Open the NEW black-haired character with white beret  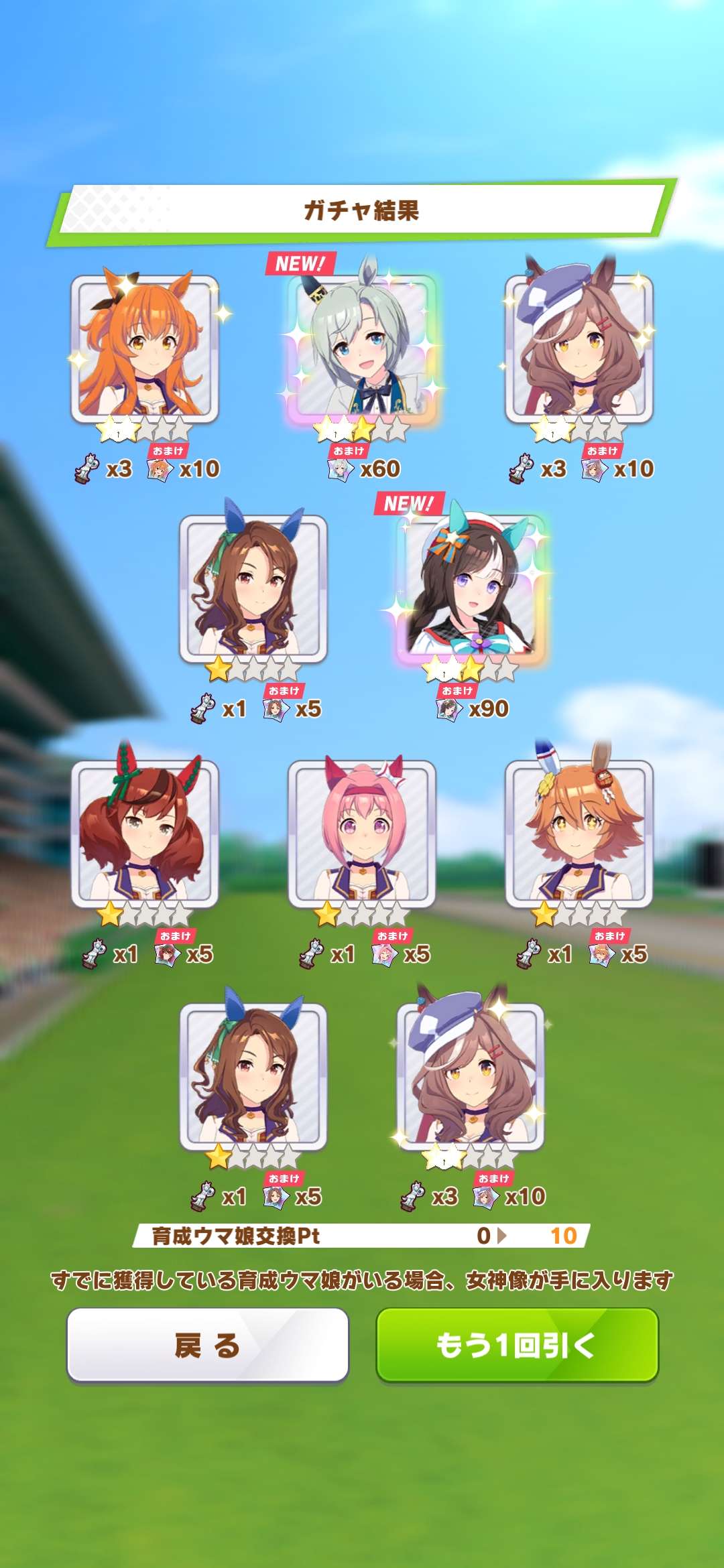click(471, 588)
